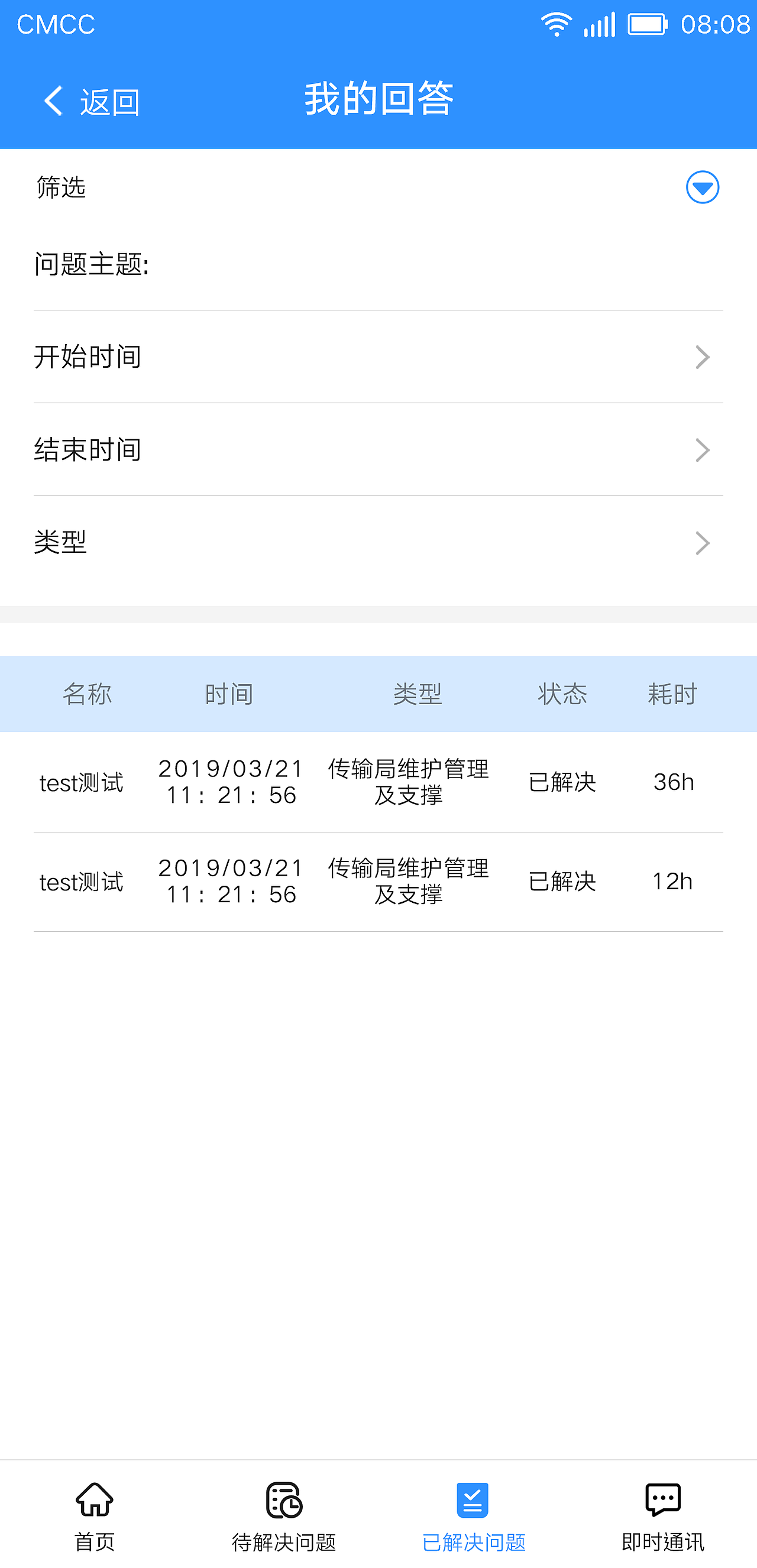This screenshot has height=1568, width=757.
Task: Open the 待解决问题 pending issues icon
Action: point(283,1500)
